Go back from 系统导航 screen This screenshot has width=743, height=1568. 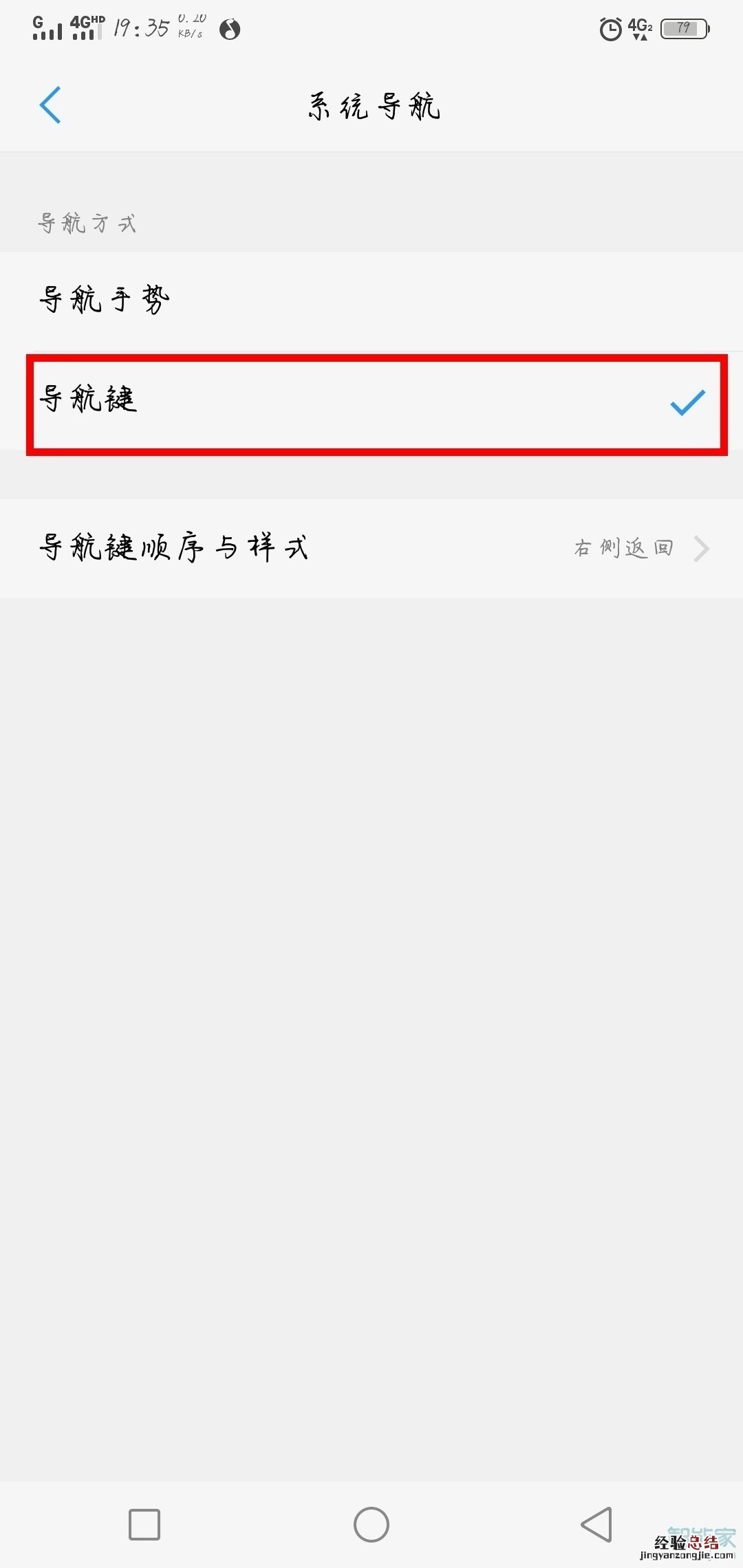click(50, 105)
